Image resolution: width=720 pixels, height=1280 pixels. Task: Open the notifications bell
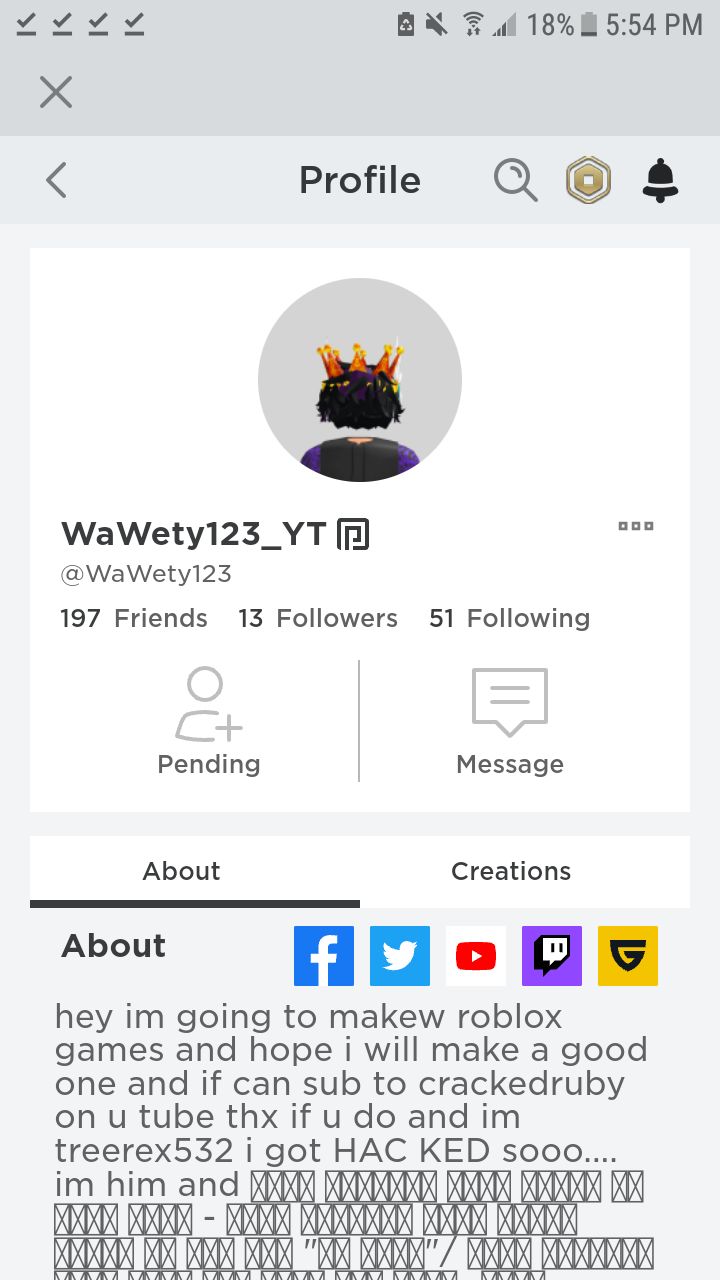pyautogui.click(x=660, y=181)
